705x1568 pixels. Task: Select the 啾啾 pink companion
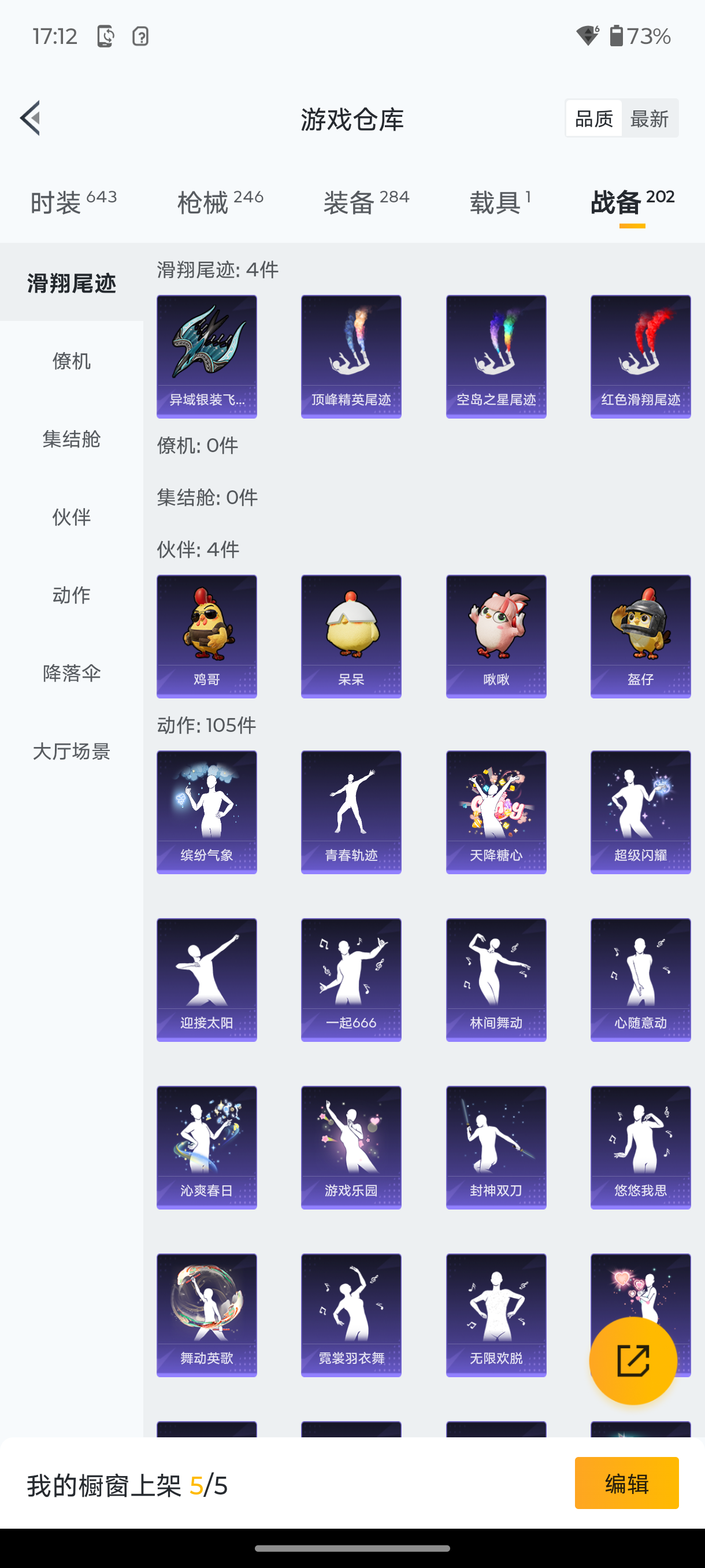[496, 635]
